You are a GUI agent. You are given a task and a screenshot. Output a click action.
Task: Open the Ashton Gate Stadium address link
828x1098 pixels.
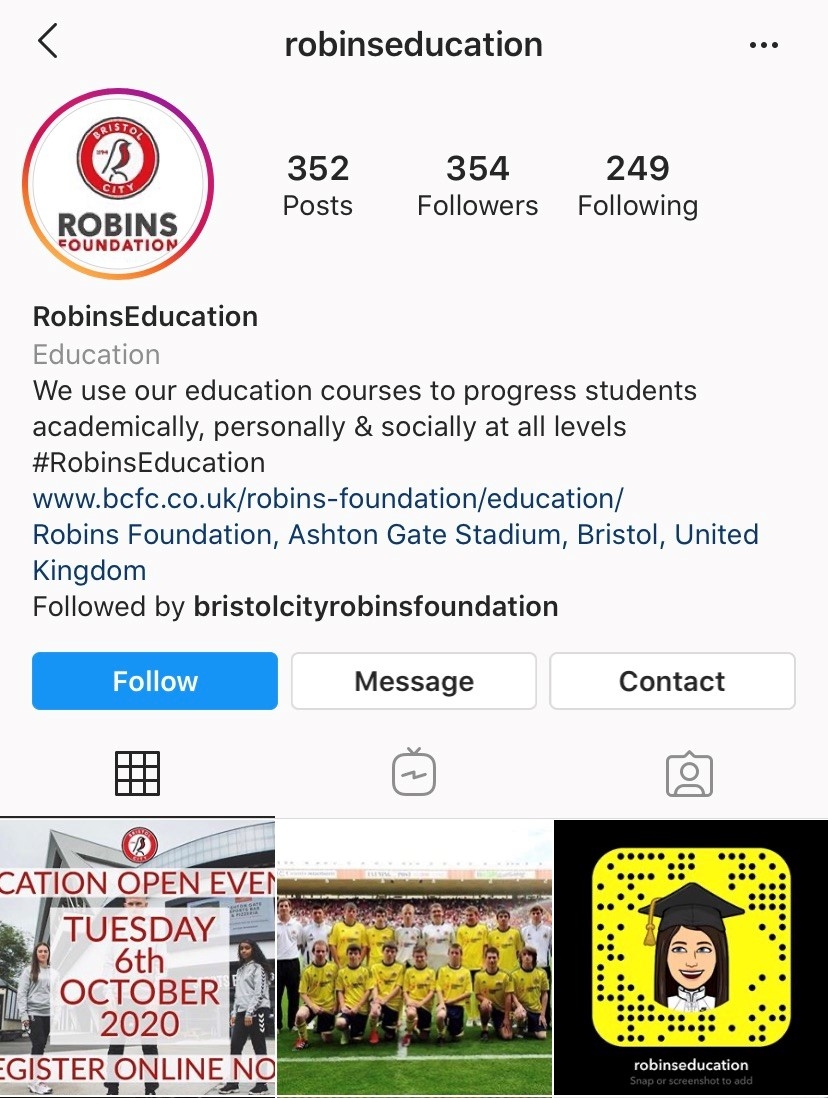click(x=395, y=534)
